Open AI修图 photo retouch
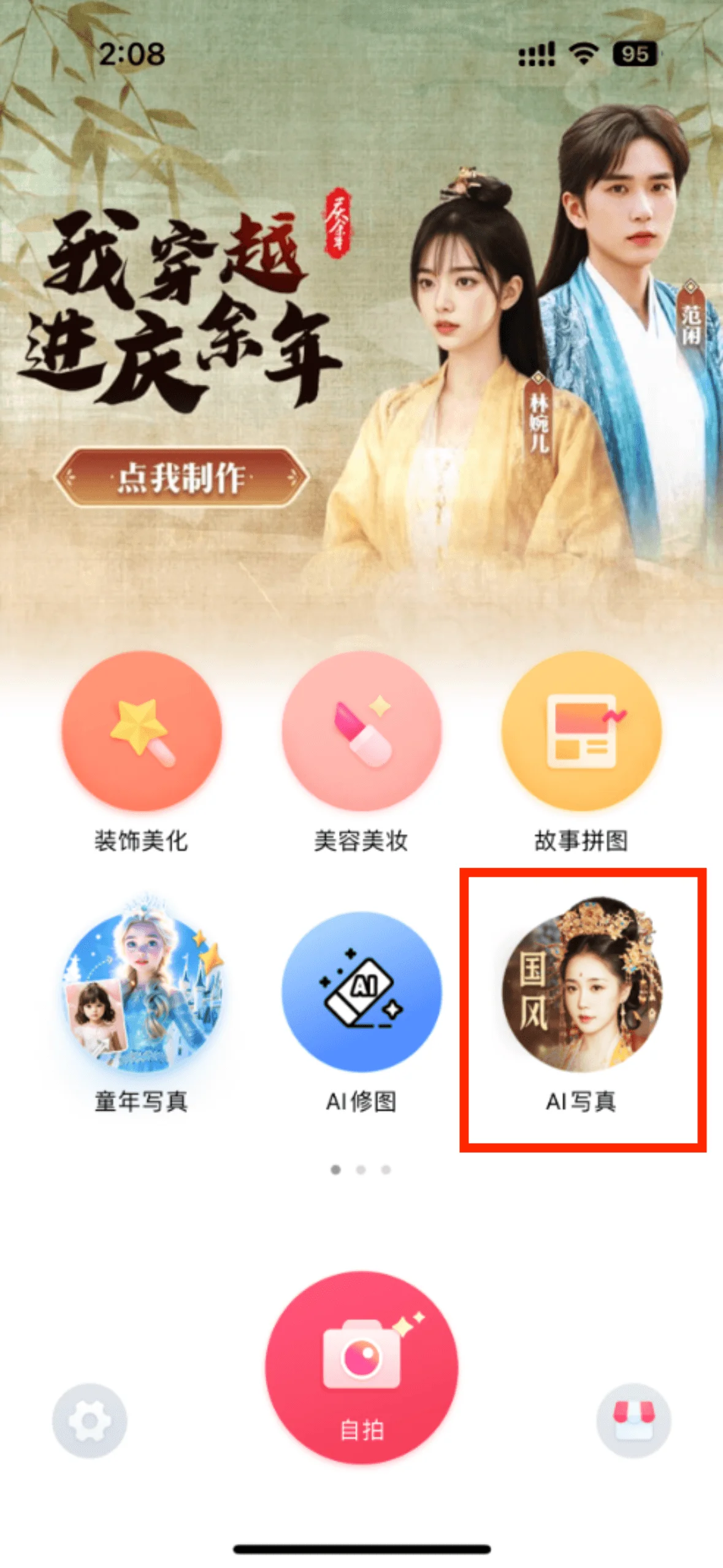Screen dimensions: 723x1568 pos(362,991)
